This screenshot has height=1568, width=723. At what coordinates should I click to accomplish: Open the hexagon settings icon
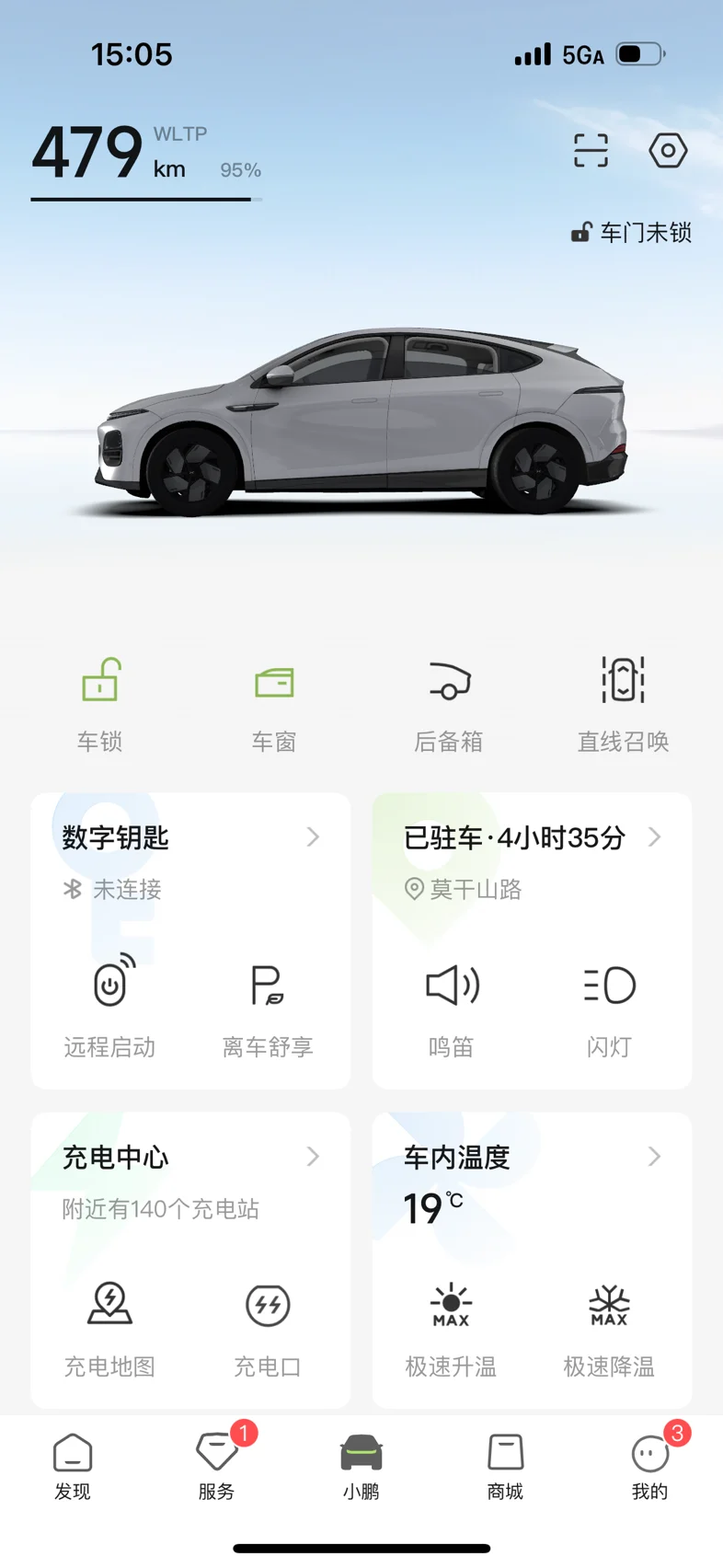[x=668, y=150]
